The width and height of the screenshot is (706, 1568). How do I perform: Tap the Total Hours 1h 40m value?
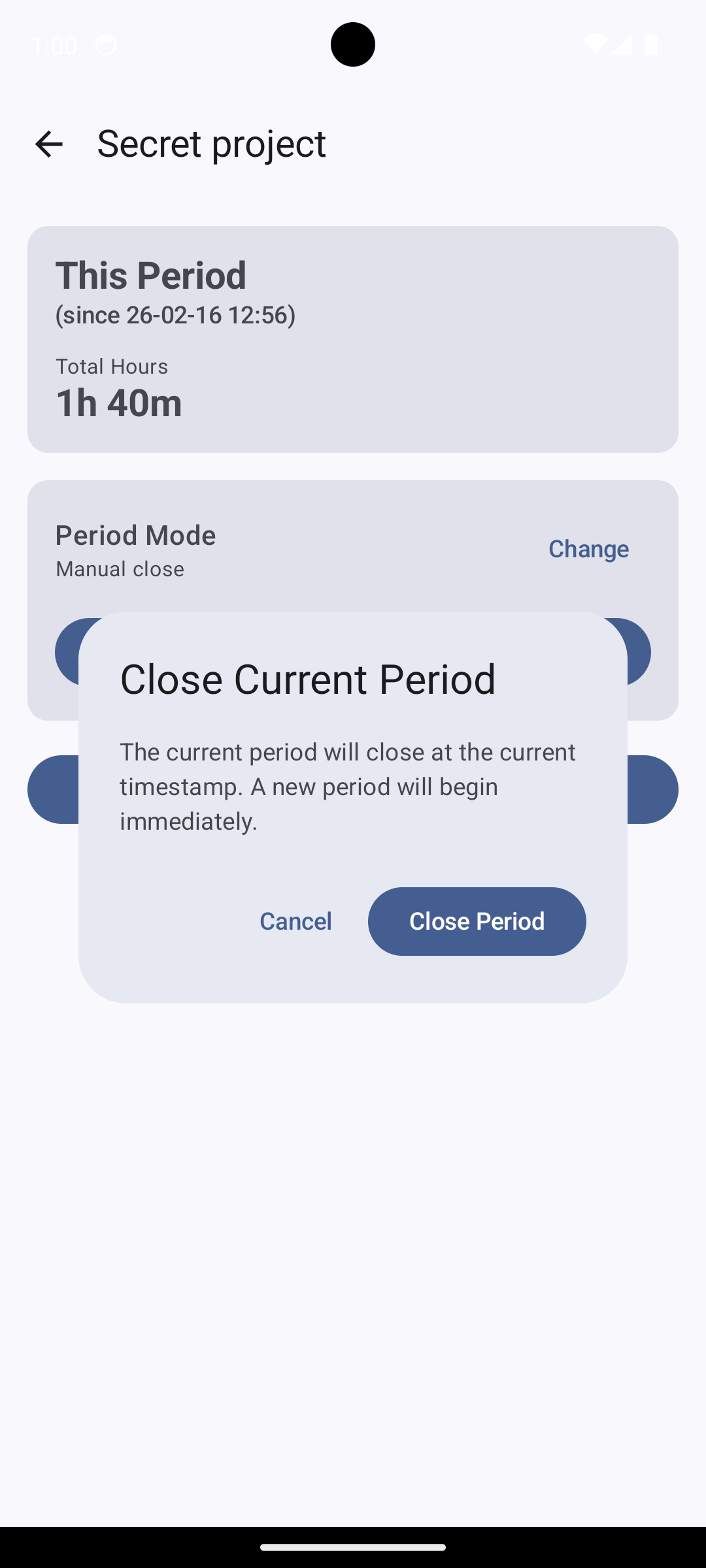119,402
